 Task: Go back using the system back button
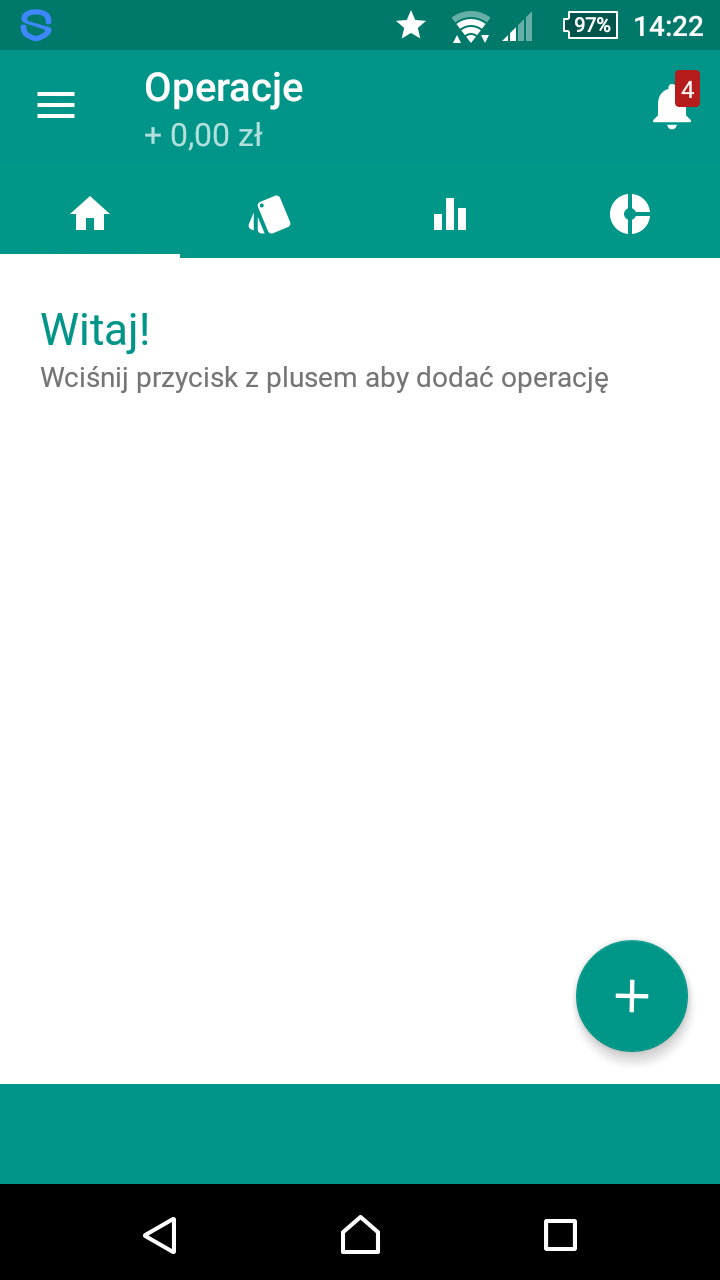160,1235
